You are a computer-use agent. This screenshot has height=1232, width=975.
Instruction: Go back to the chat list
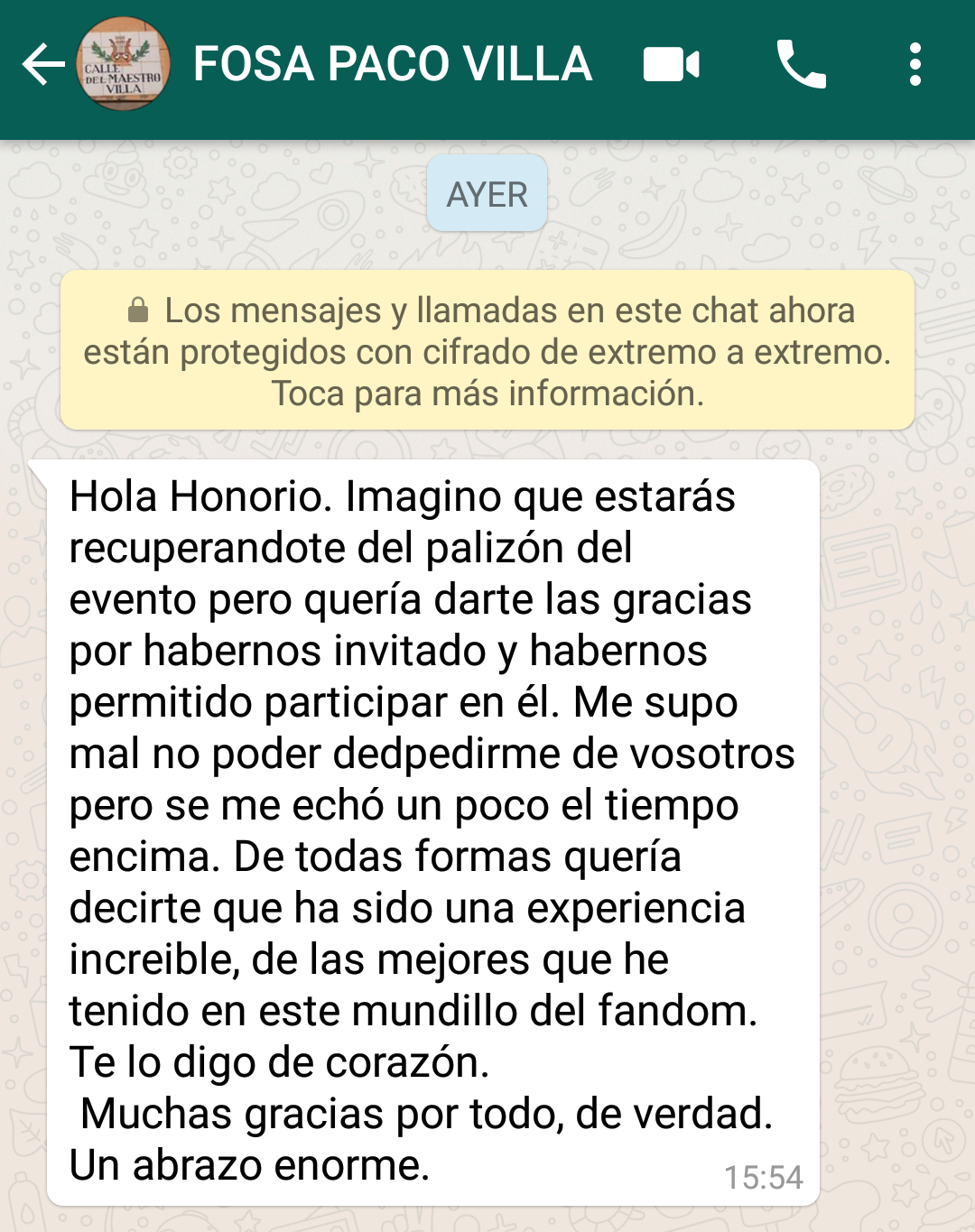click(x=42, y=65)
